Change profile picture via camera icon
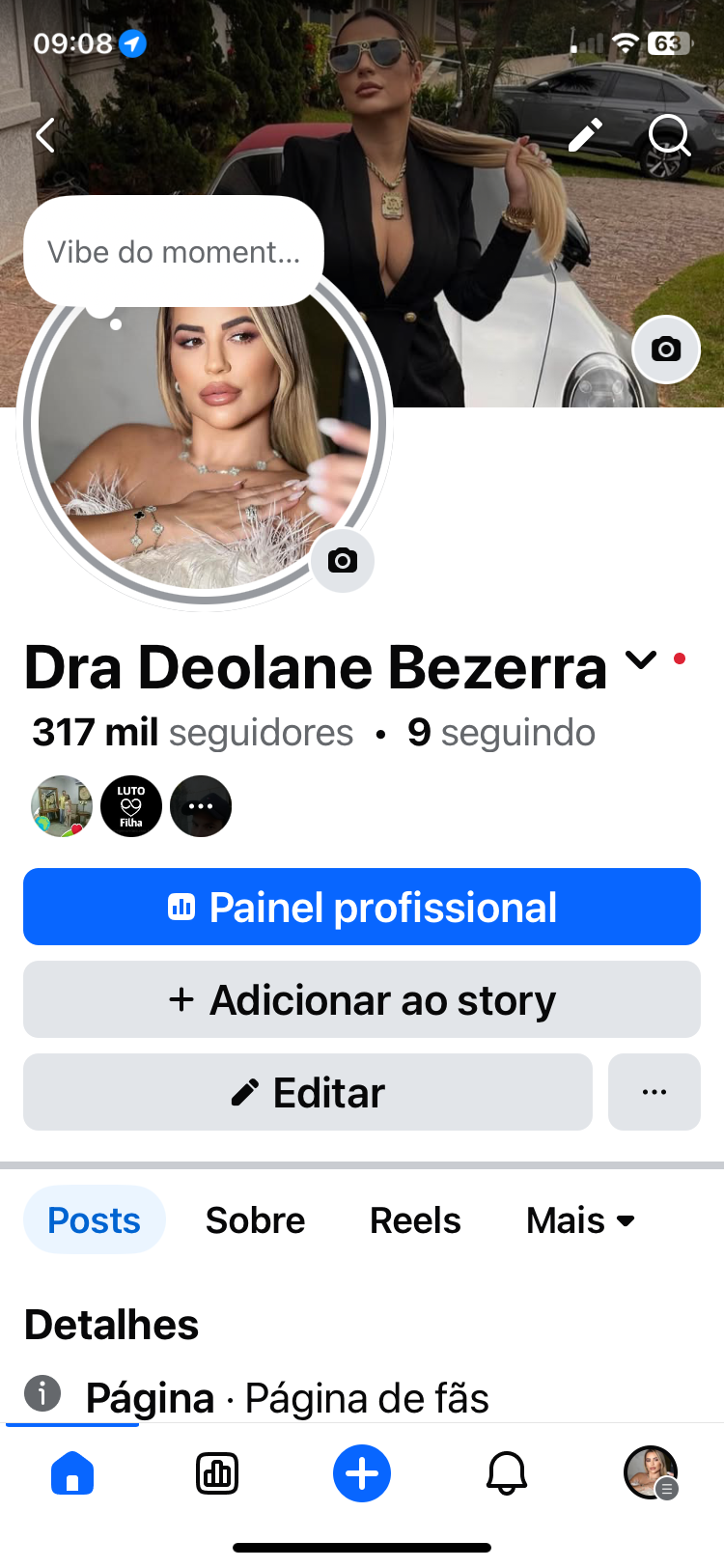Screen dimensions: 724x1568 (x=343, y=560)
